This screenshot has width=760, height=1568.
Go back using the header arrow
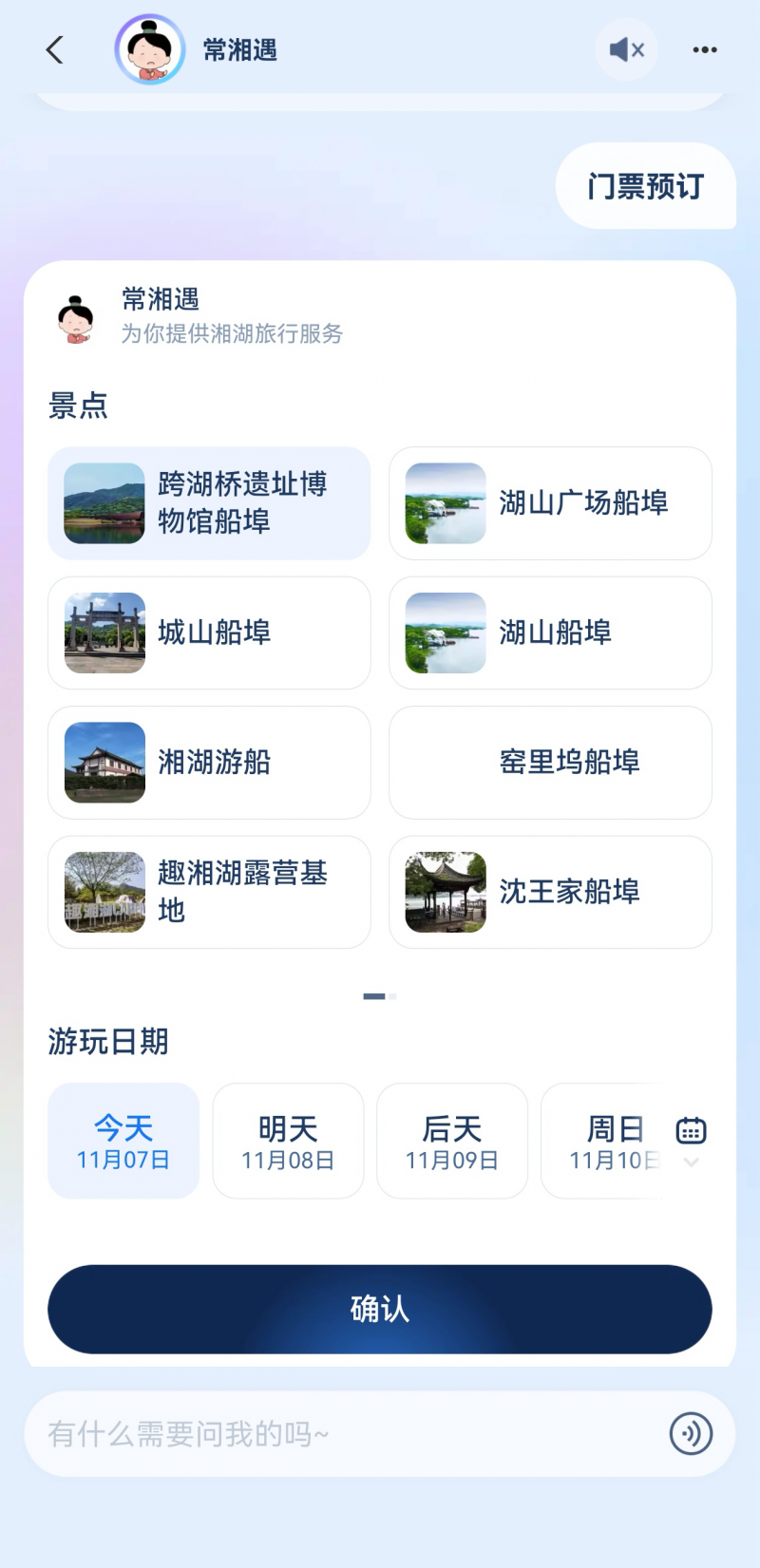55,50
